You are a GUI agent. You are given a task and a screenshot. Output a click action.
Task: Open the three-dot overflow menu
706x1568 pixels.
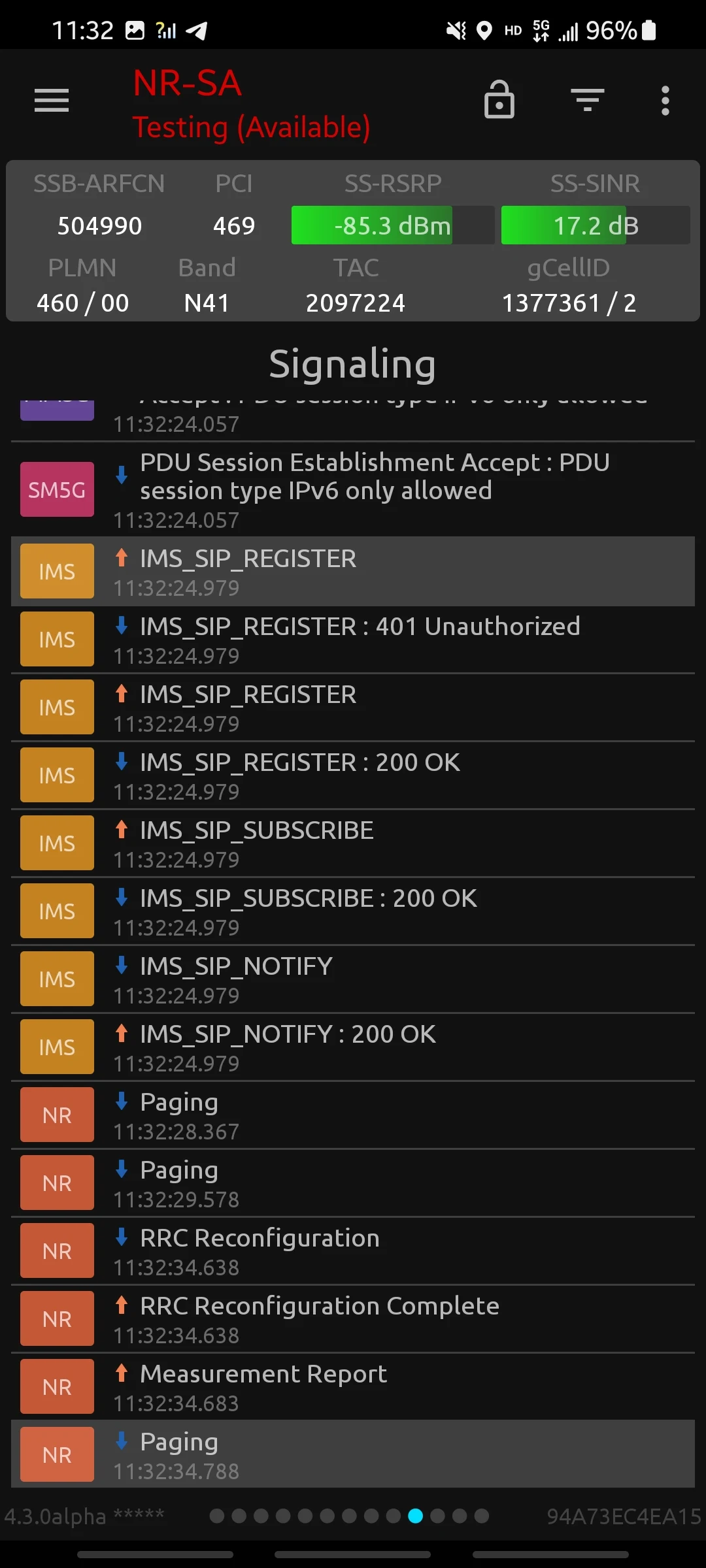[665, 101]
